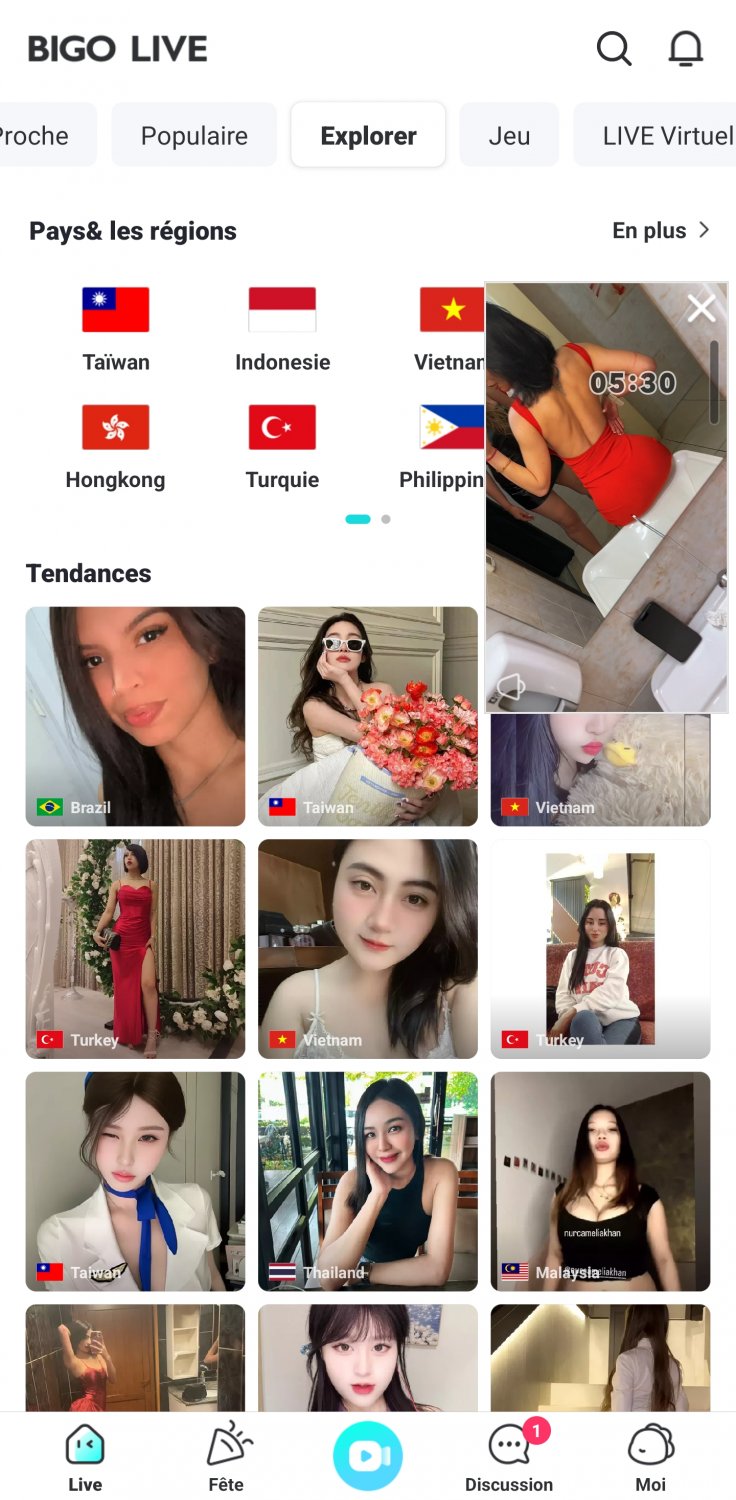Switch to the Jeu tab

click(x=509, y=135)
